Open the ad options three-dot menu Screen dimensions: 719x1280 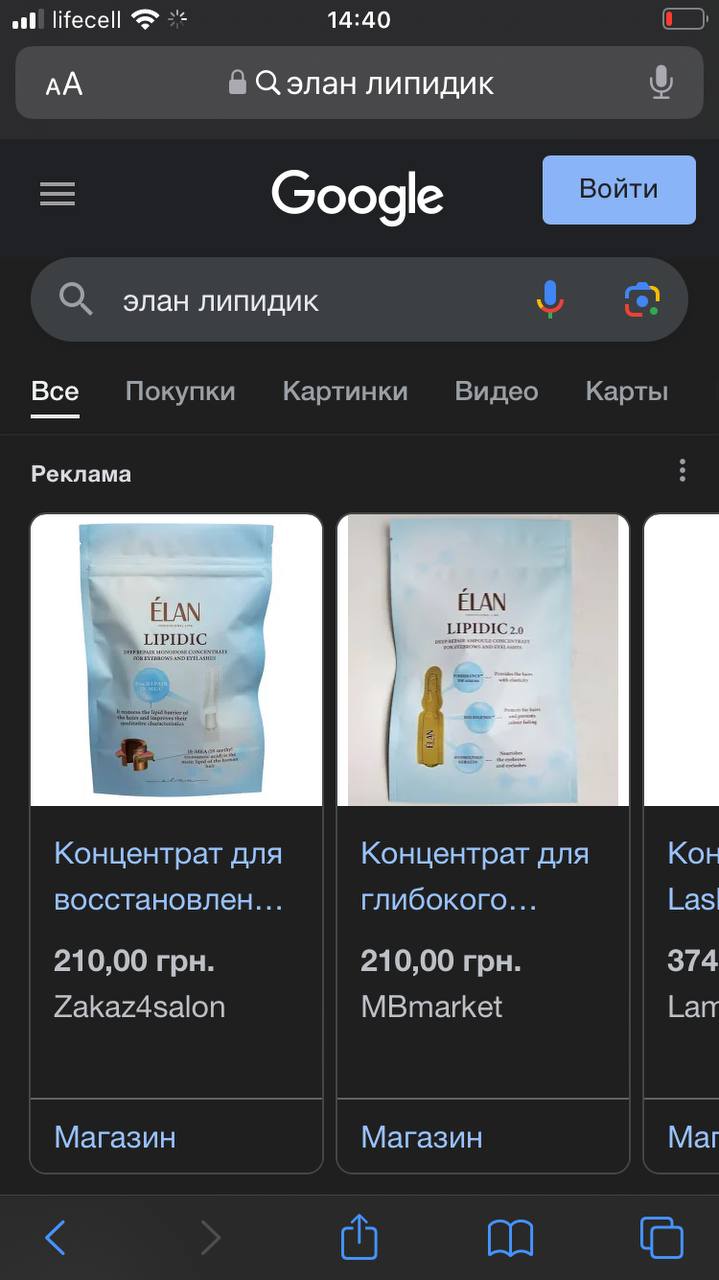point(682,470)
